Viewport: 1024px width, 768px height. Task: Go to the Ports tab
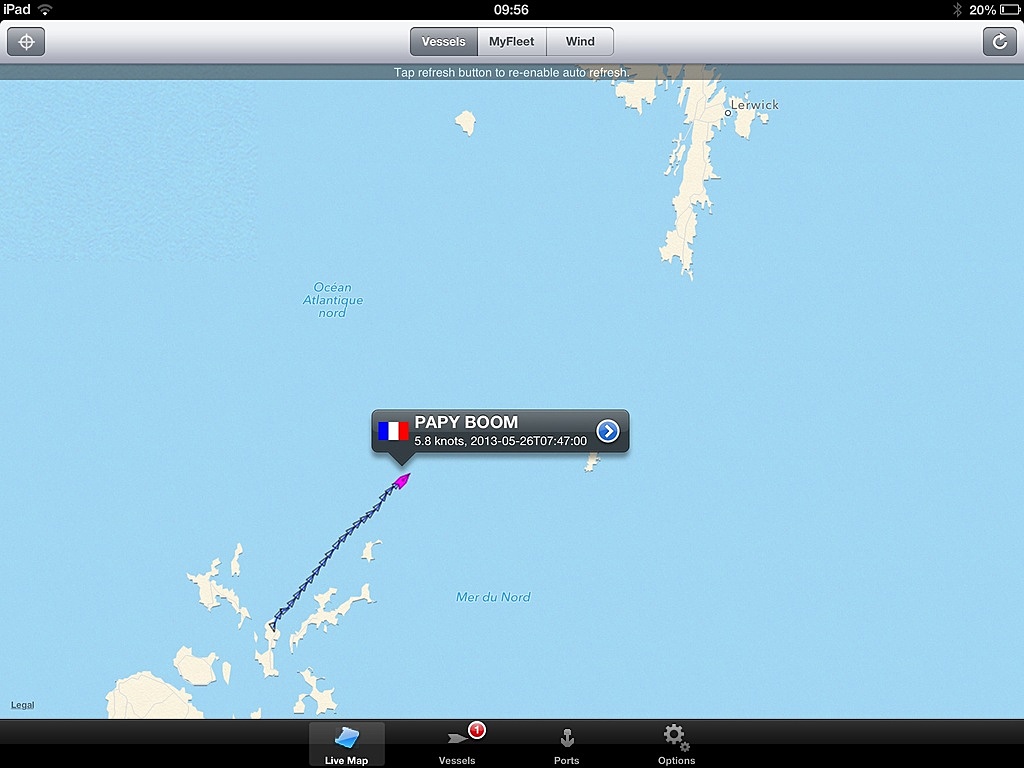click(566, 745)
